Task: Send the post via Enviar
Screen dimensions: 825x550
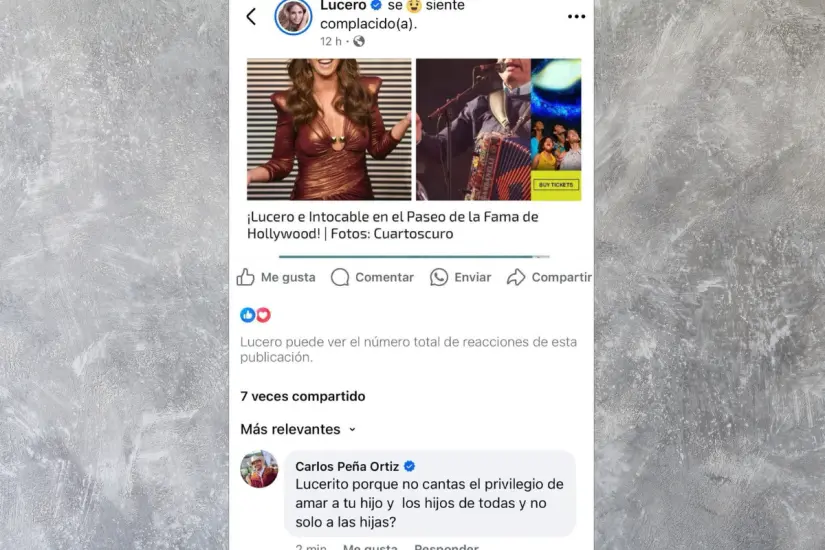Action: [460, 277]
